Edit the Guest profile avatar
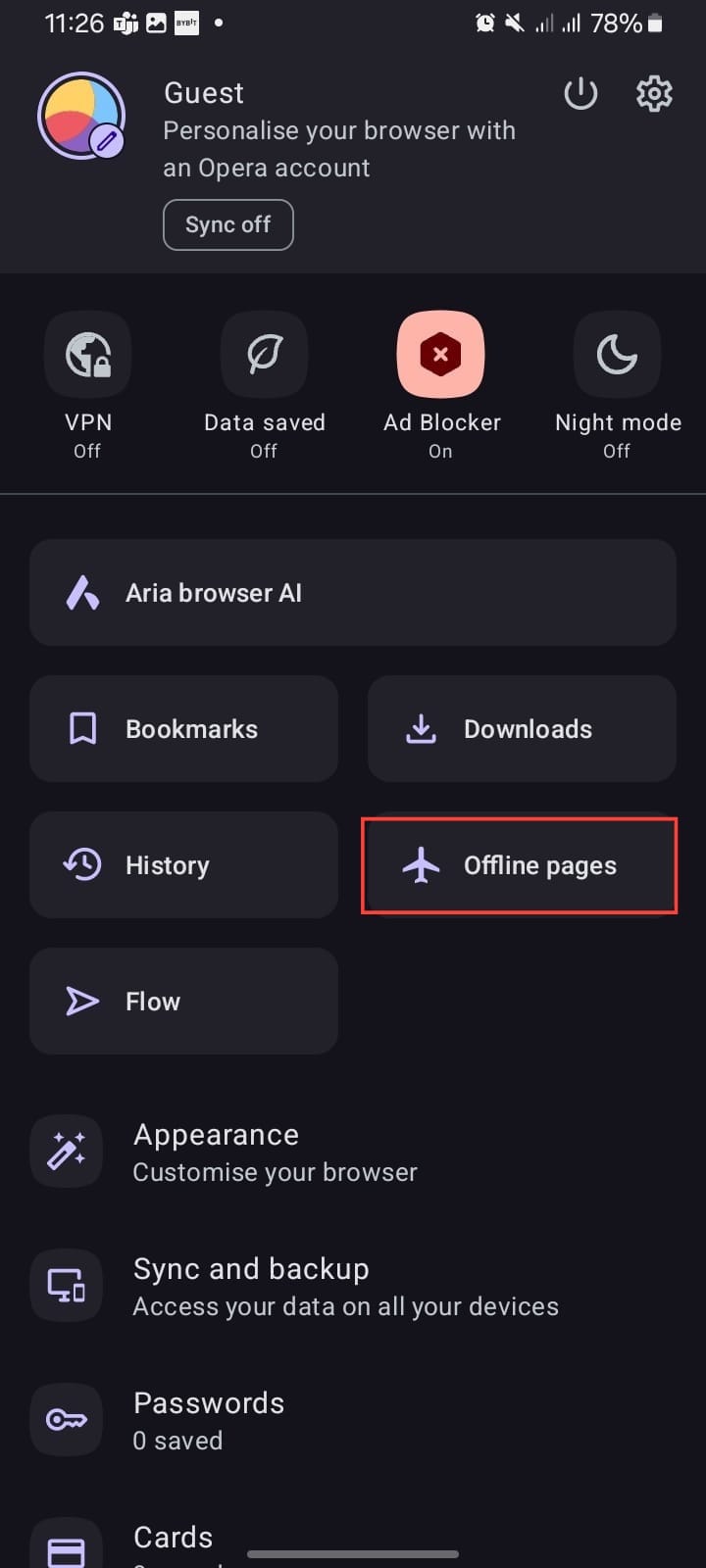 [x=82, y=117]
